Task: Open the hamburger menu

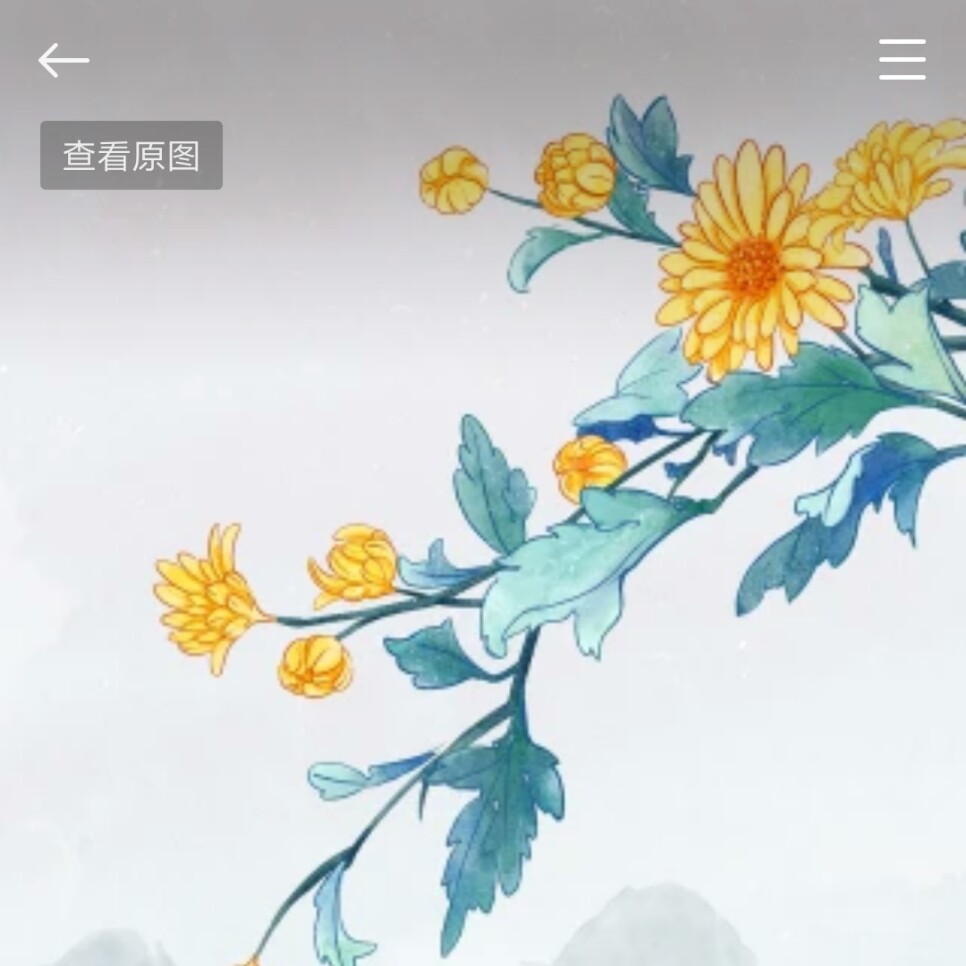Action: pyautogui.click(x=902, y=60)
